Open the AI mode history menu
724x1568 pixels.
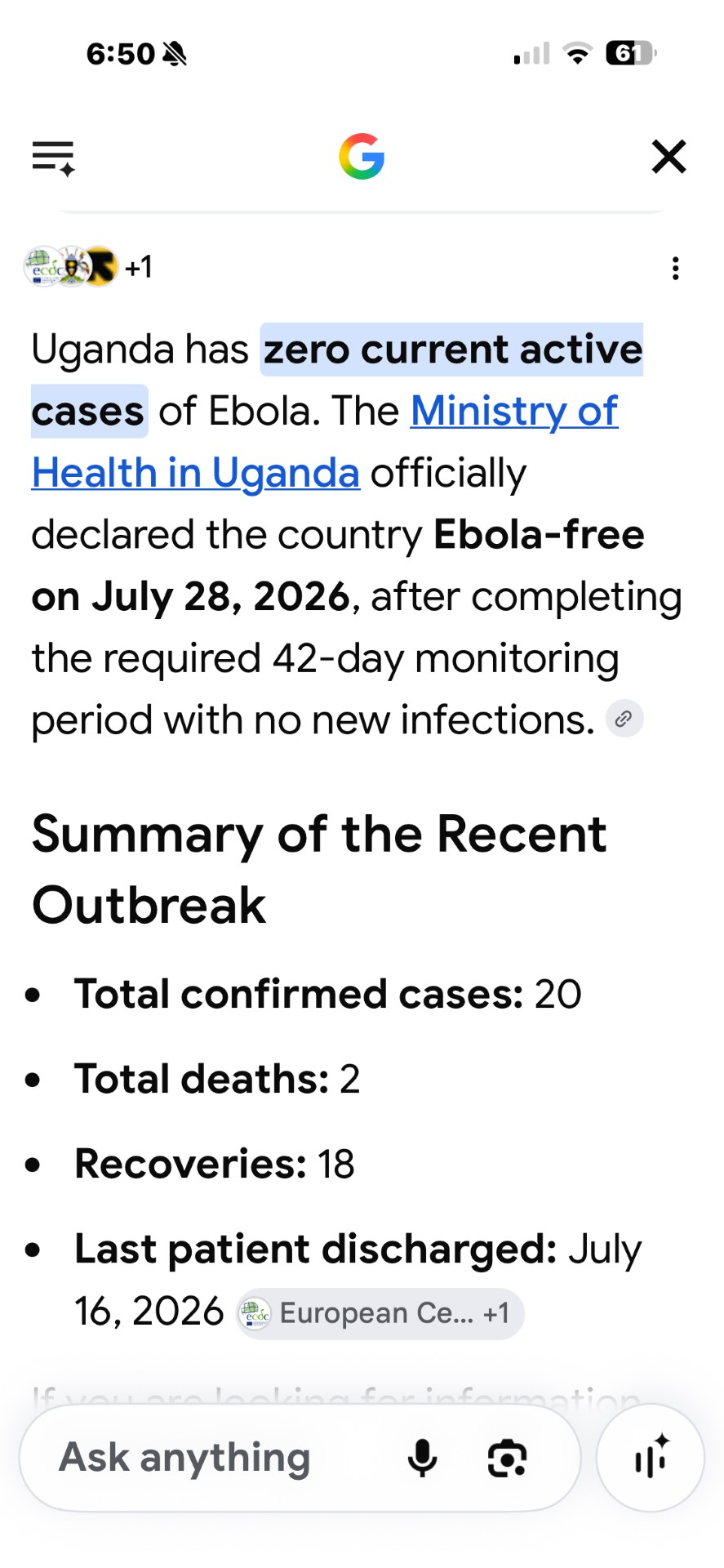[x=54, y=158]
